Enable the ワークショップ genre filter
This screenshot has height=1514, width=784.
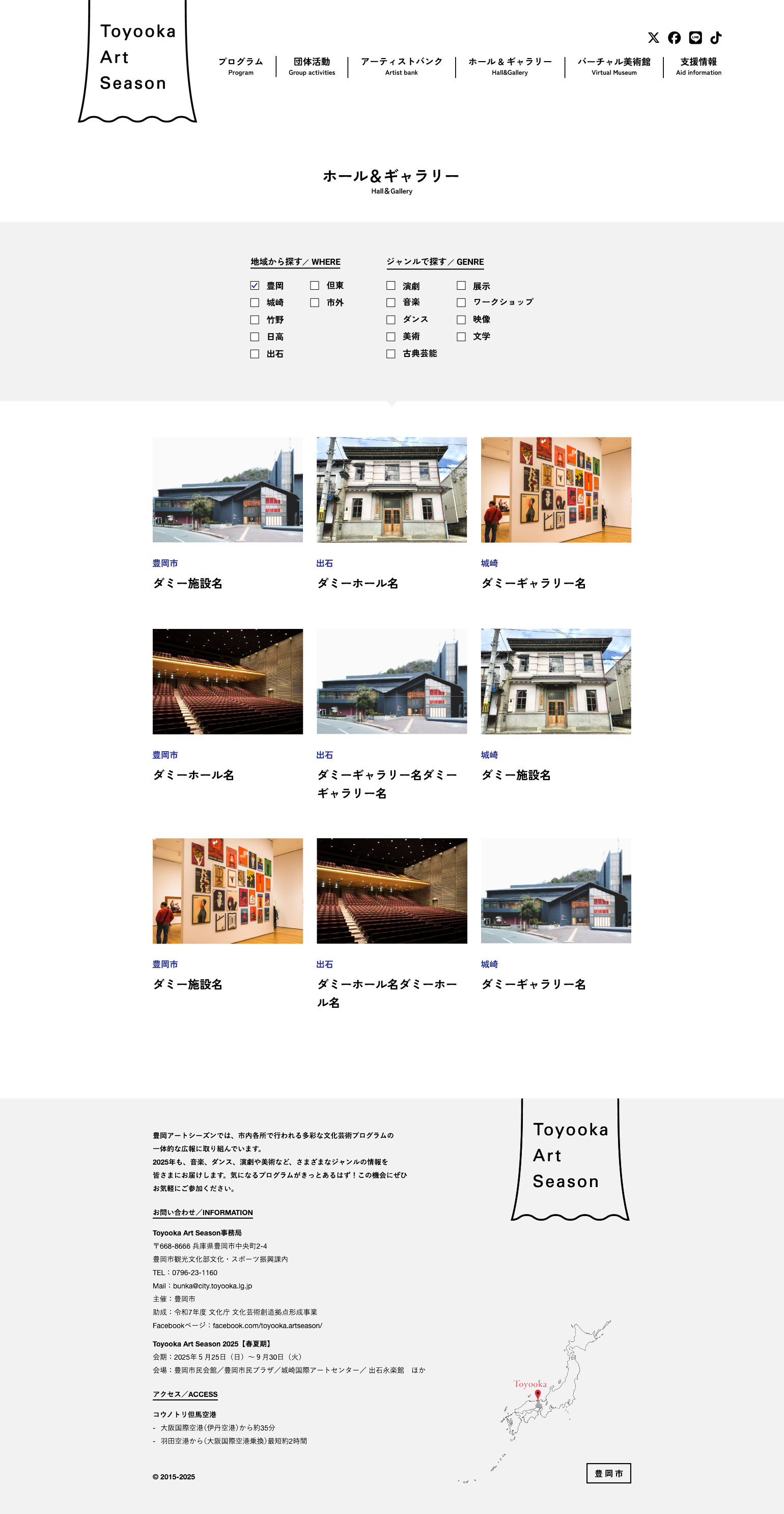pos(461,302)
